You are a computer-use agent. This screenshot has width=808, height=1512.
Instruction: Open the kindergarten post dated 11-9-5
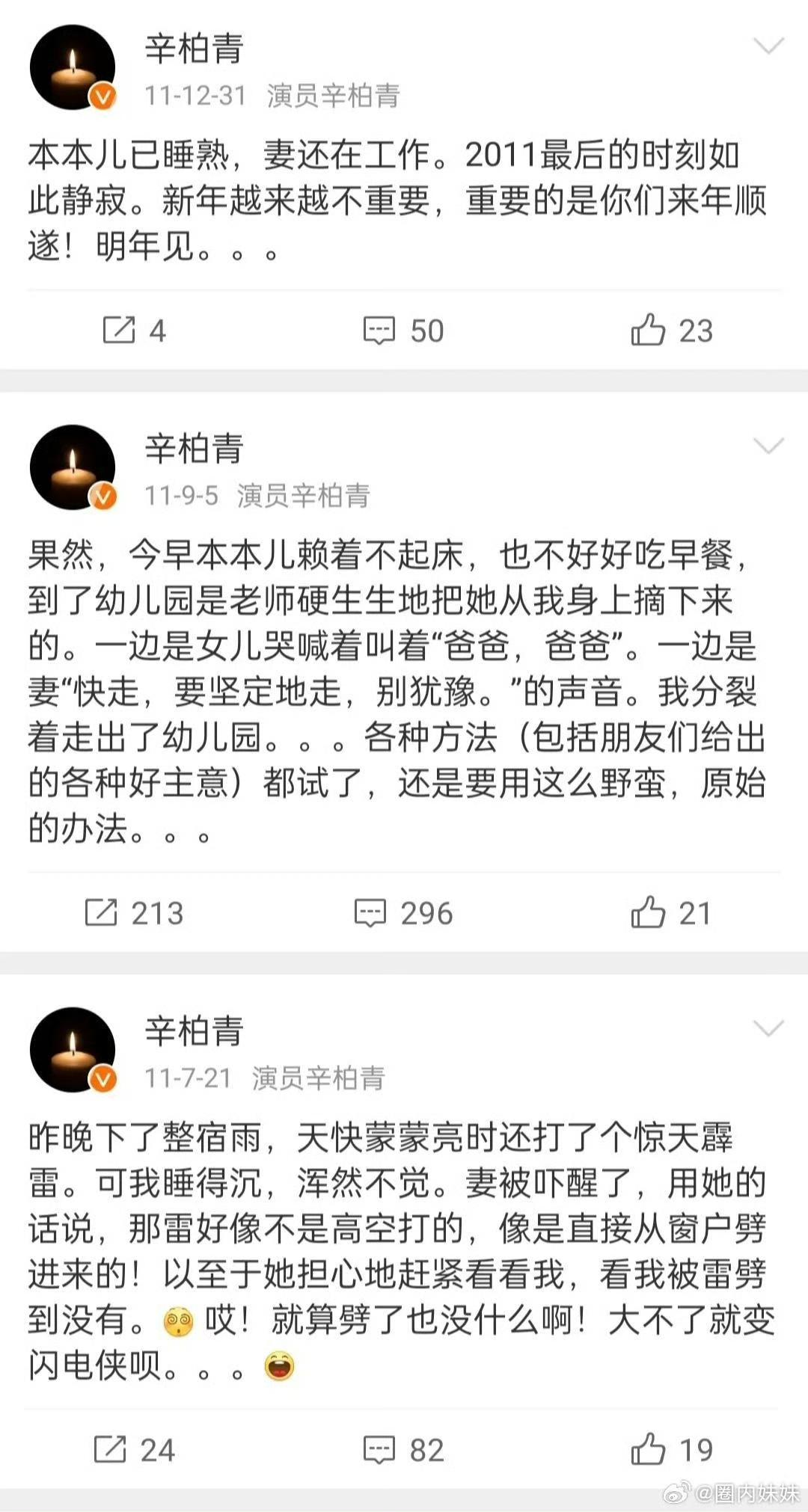(x=397, y=692)
